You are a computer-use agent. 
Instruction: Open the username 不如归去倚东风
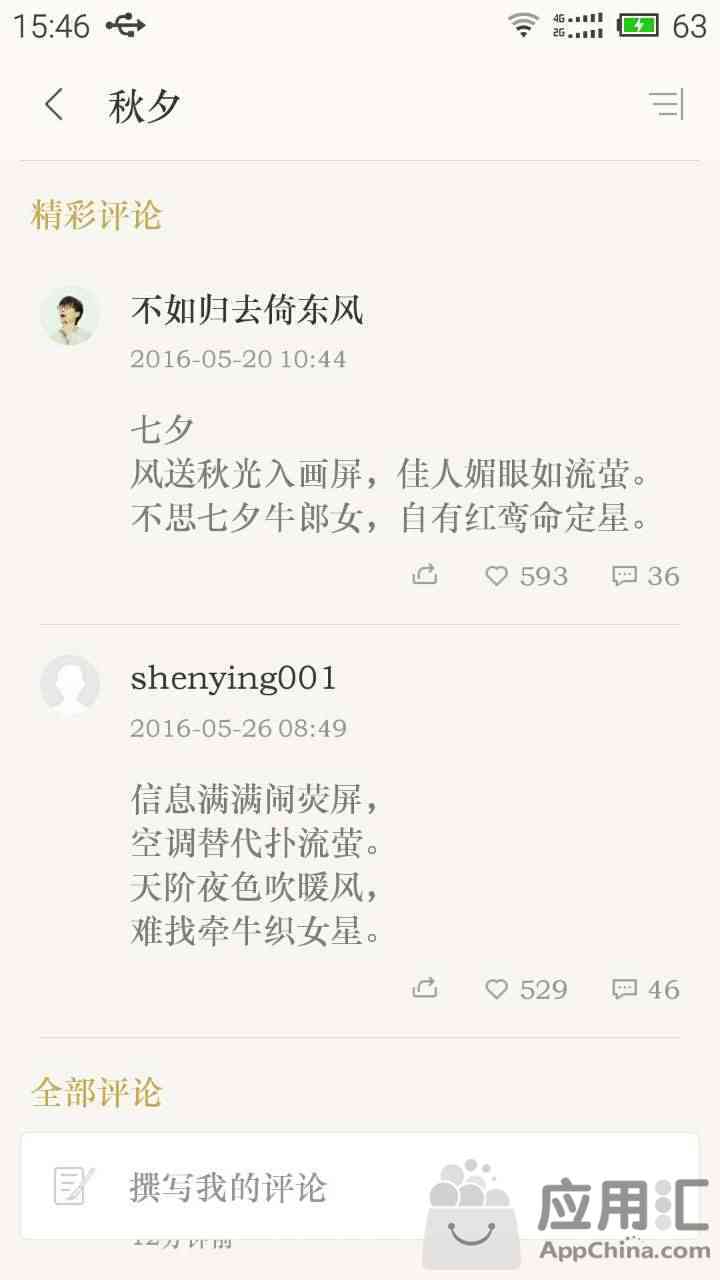247,310
